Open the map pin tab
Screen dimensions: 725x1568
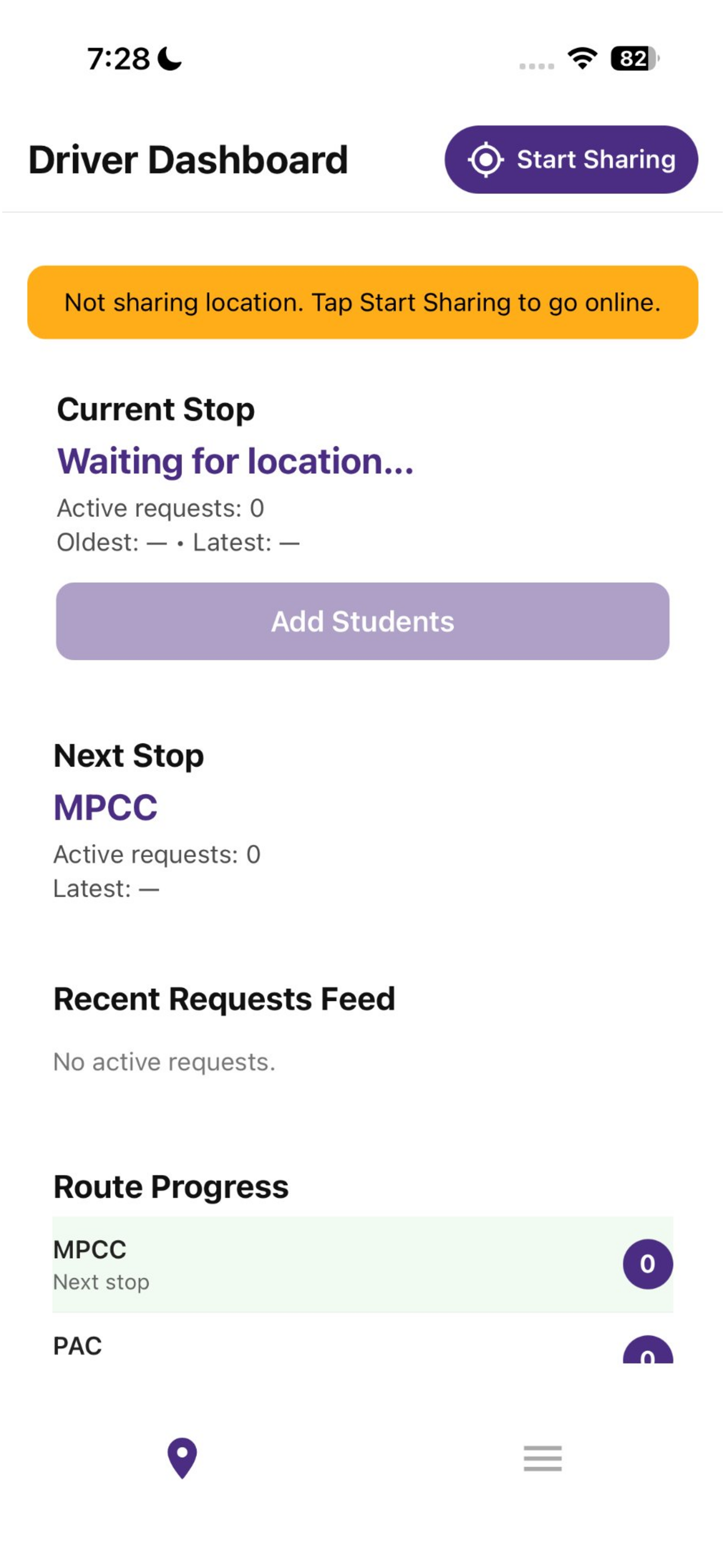pyautogui.click(x=182, y=1458)
